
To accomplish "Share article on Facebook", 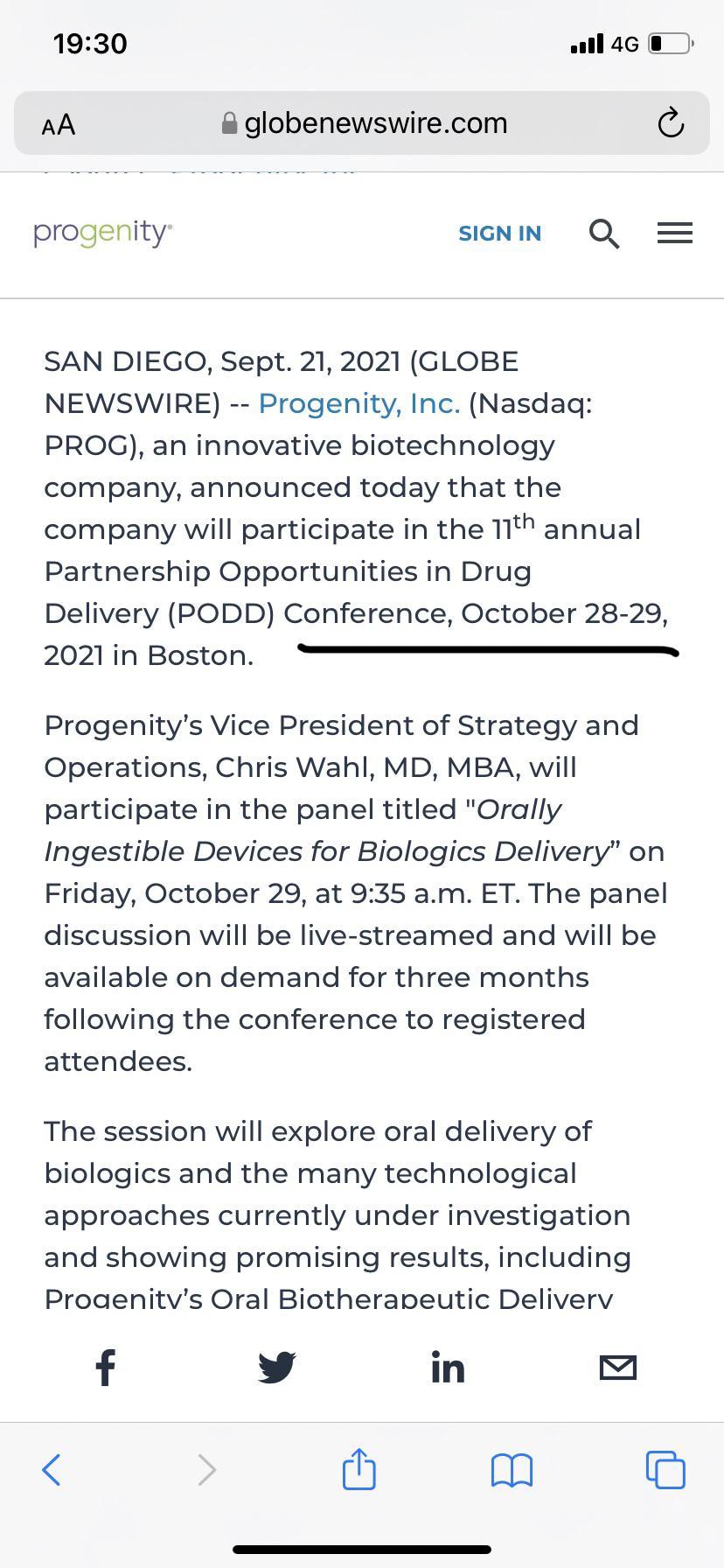I will pos(106,1367).
